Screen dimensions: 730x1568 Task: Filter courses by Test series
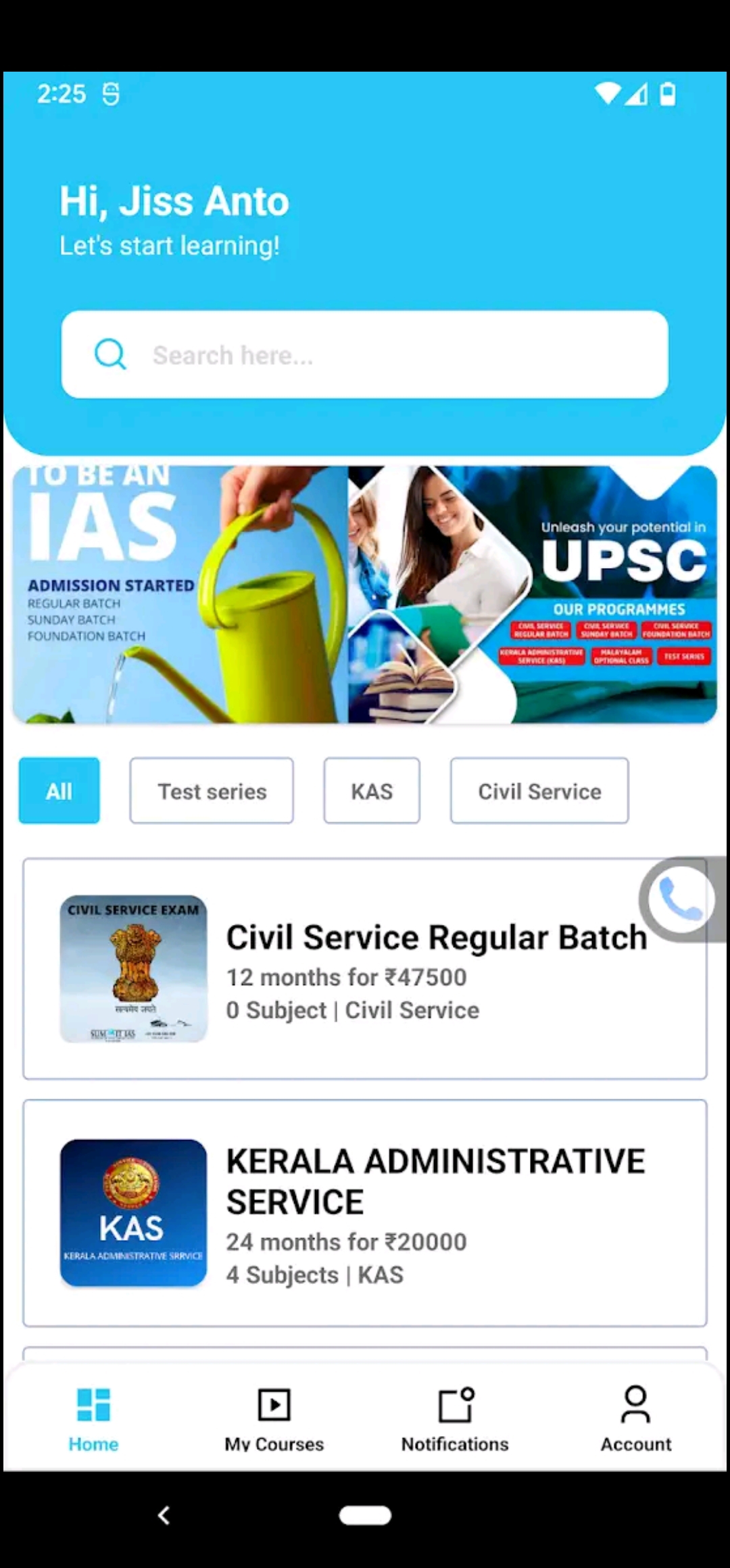click(212, 790)
